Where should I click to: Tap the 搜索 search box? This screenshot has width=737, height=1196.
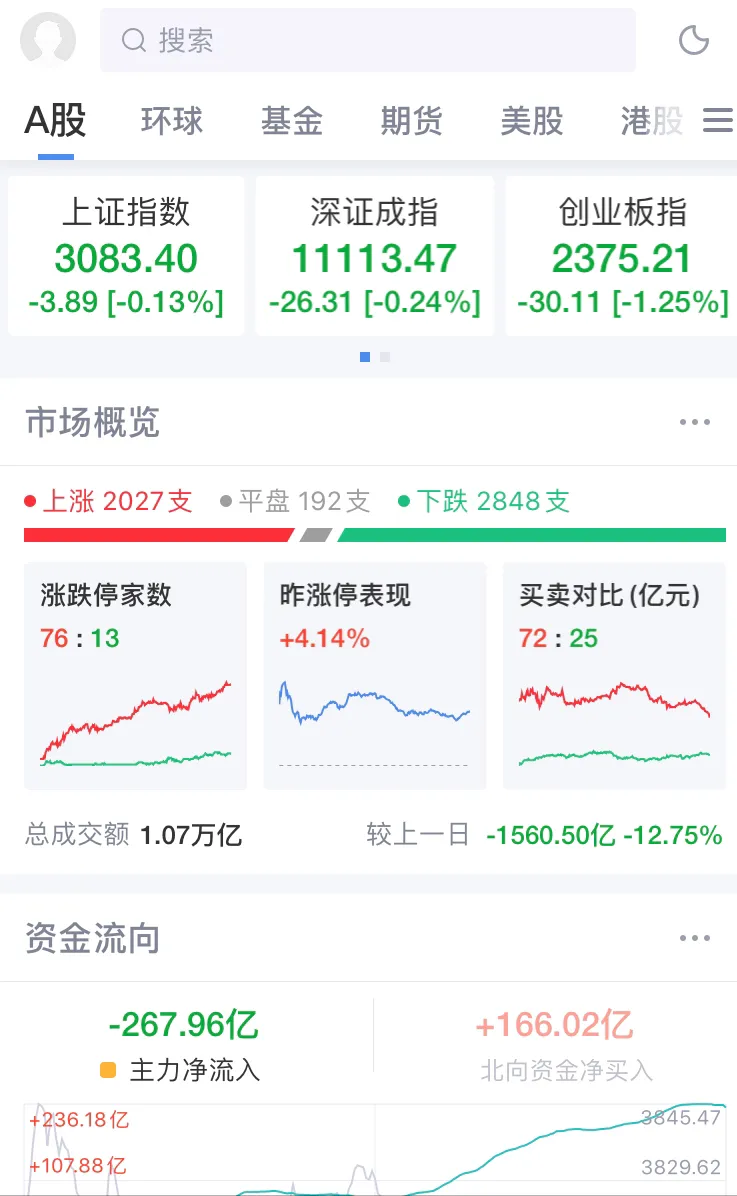point(368,40)
